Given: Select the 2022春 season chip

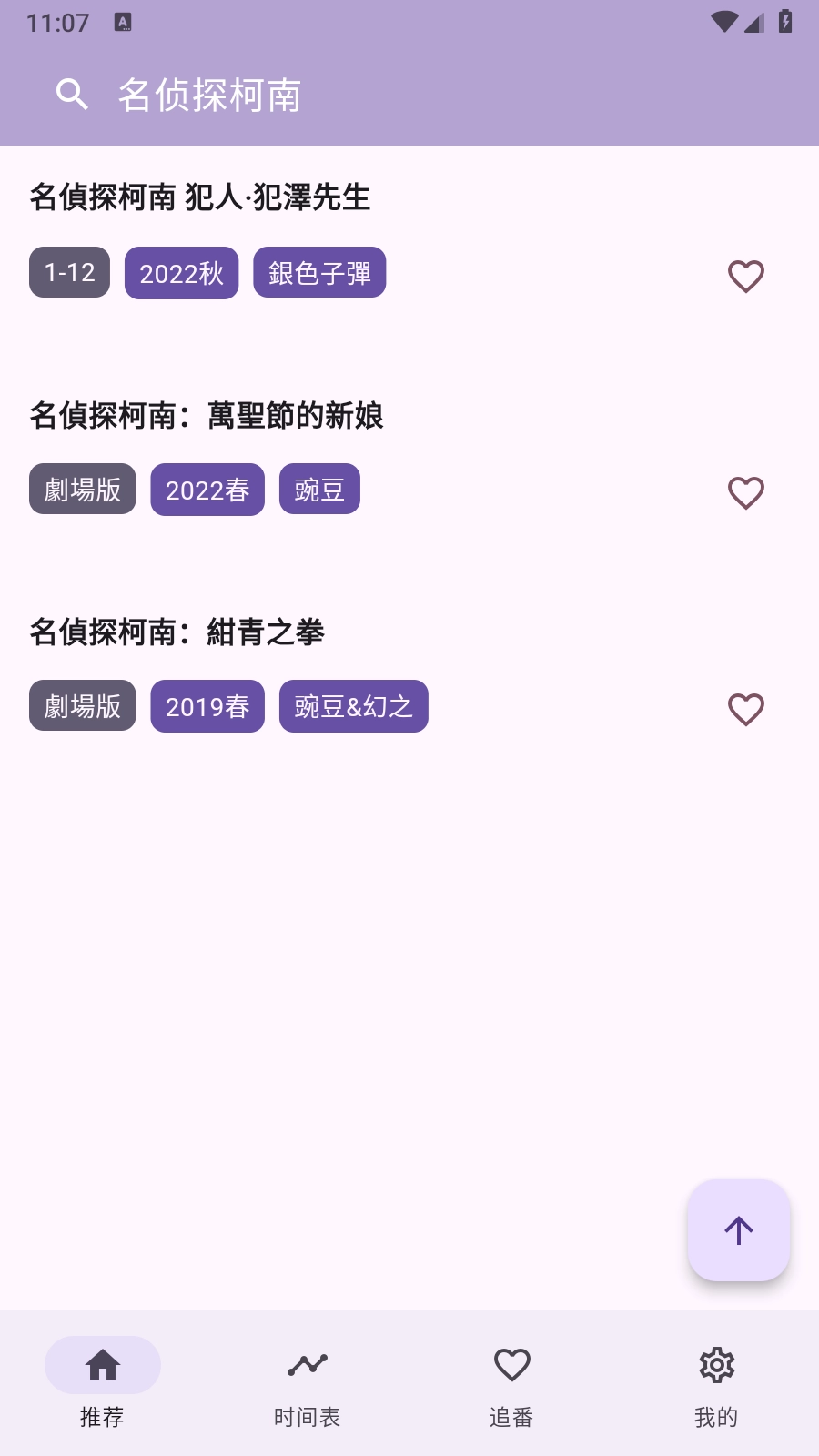Looking at the screenshot, I should (x=207, y=490).
